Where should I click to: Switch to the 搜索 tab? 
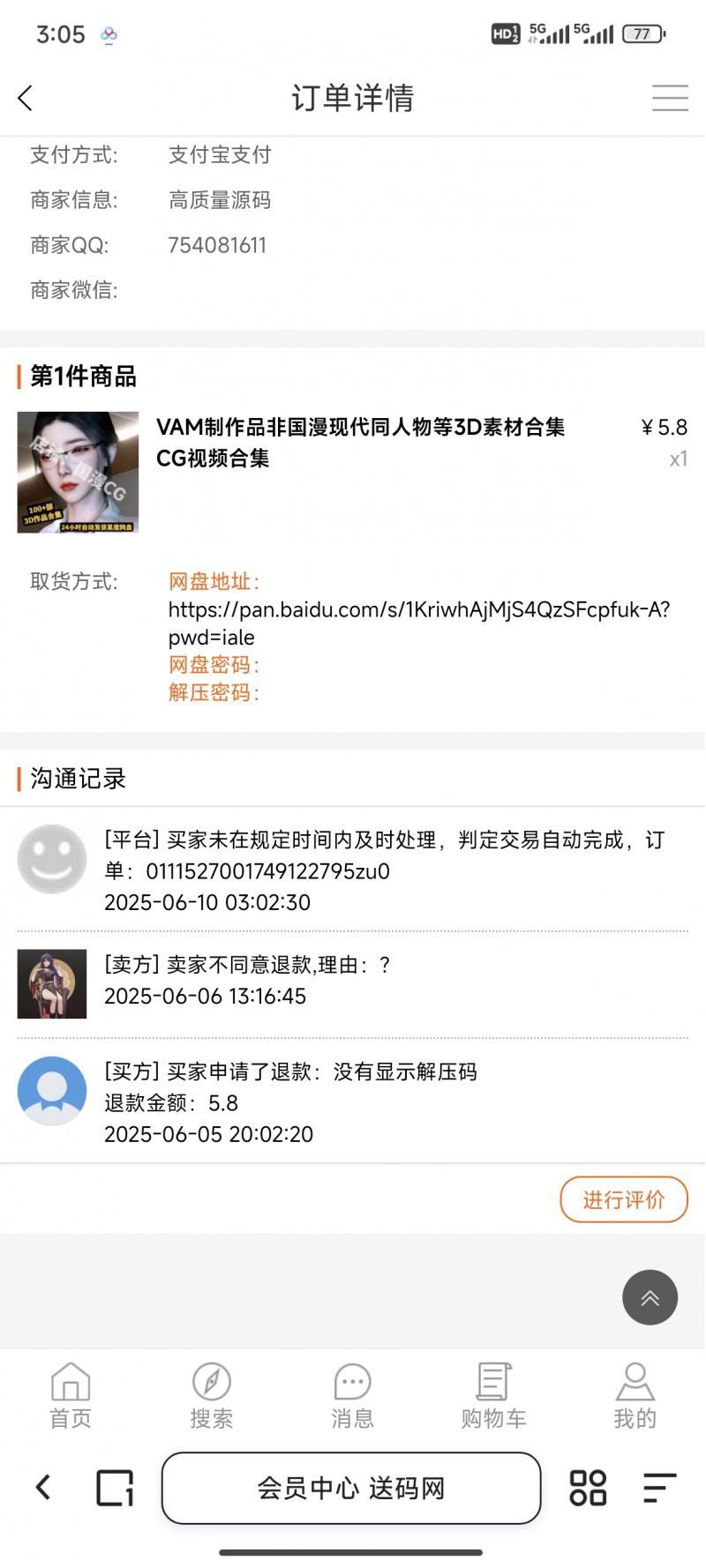click(212, 1395)
